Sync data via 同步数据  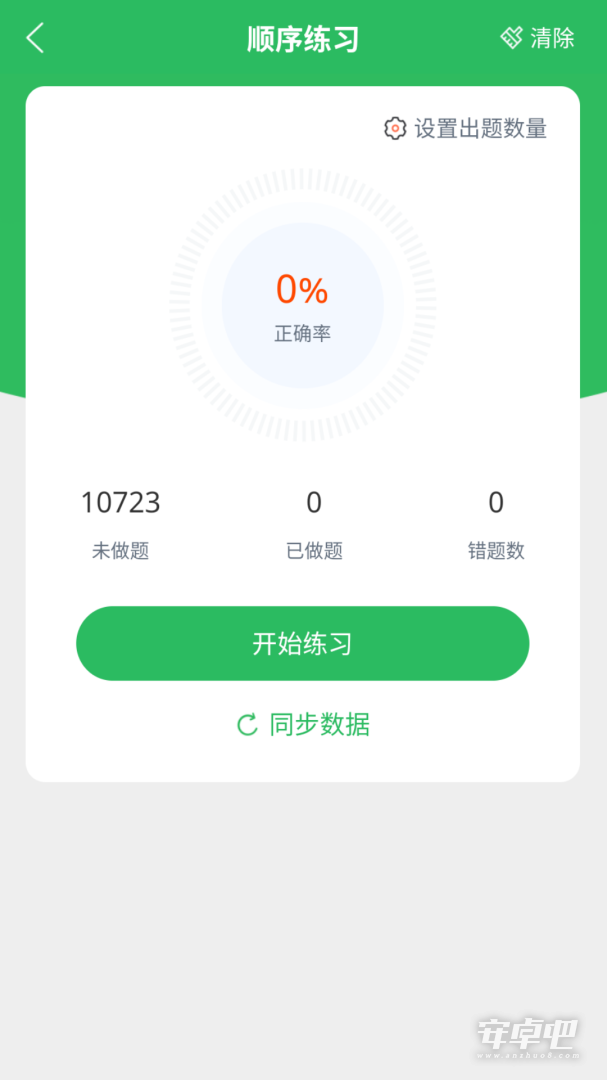tap(303, 725)
